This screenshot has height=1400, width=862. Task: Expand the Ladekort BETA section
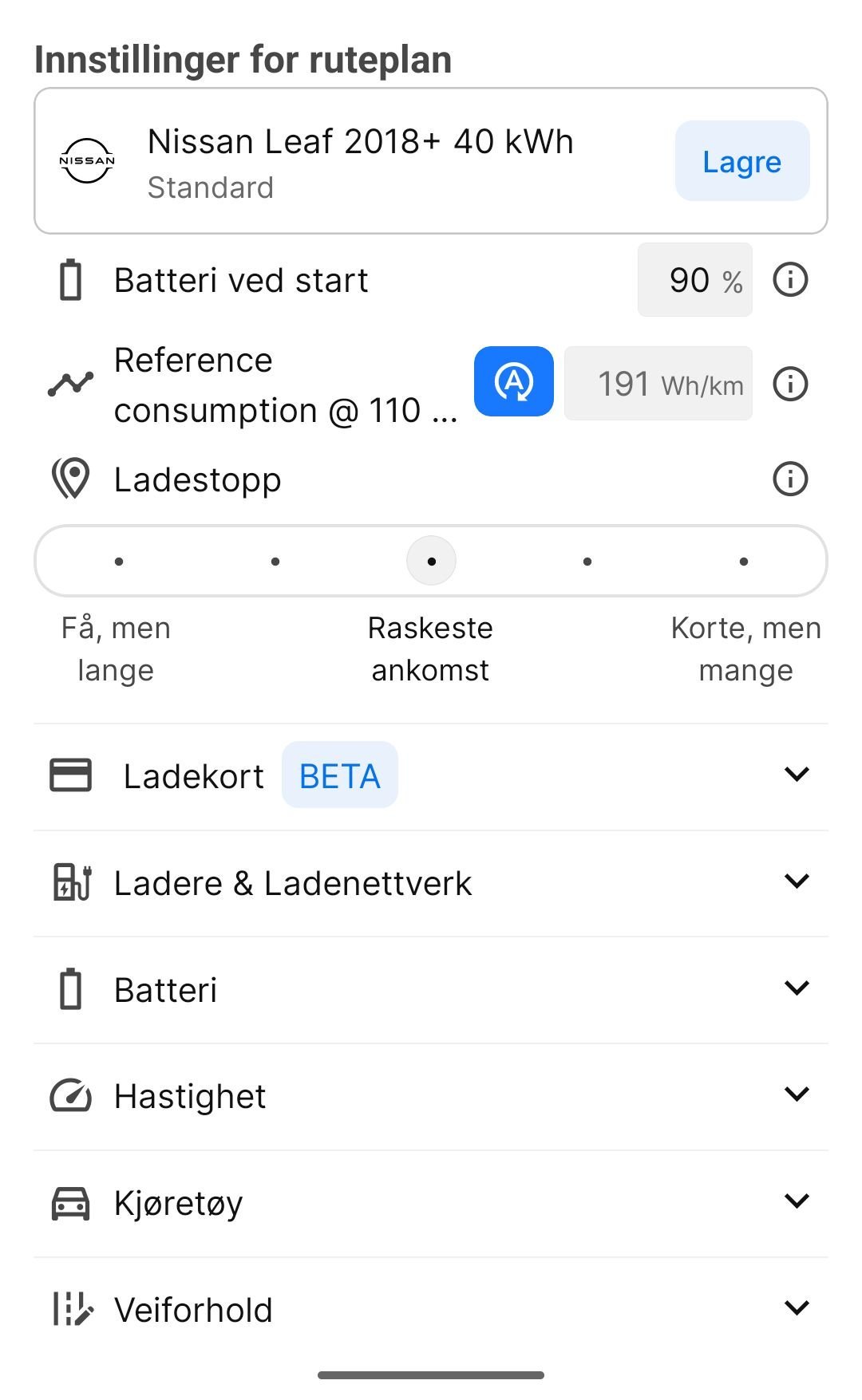pos(431,776)
